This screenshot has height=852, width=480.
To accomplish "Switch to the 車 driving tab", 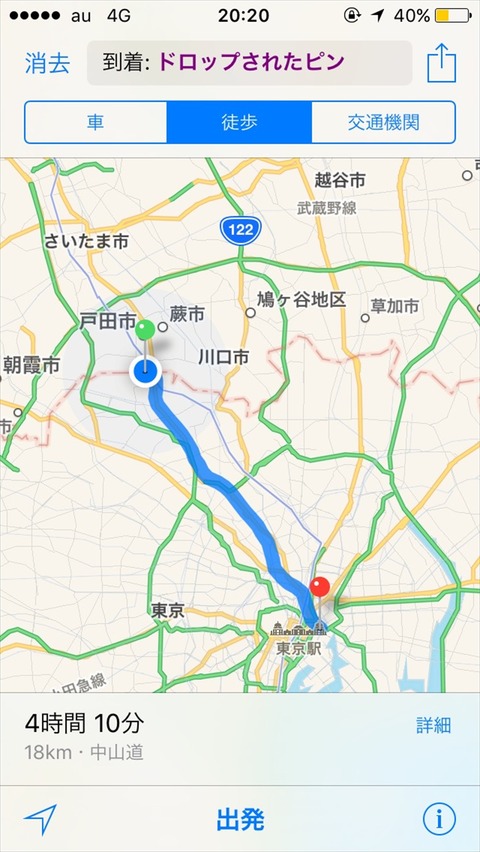I will click(x=96, y=122).
